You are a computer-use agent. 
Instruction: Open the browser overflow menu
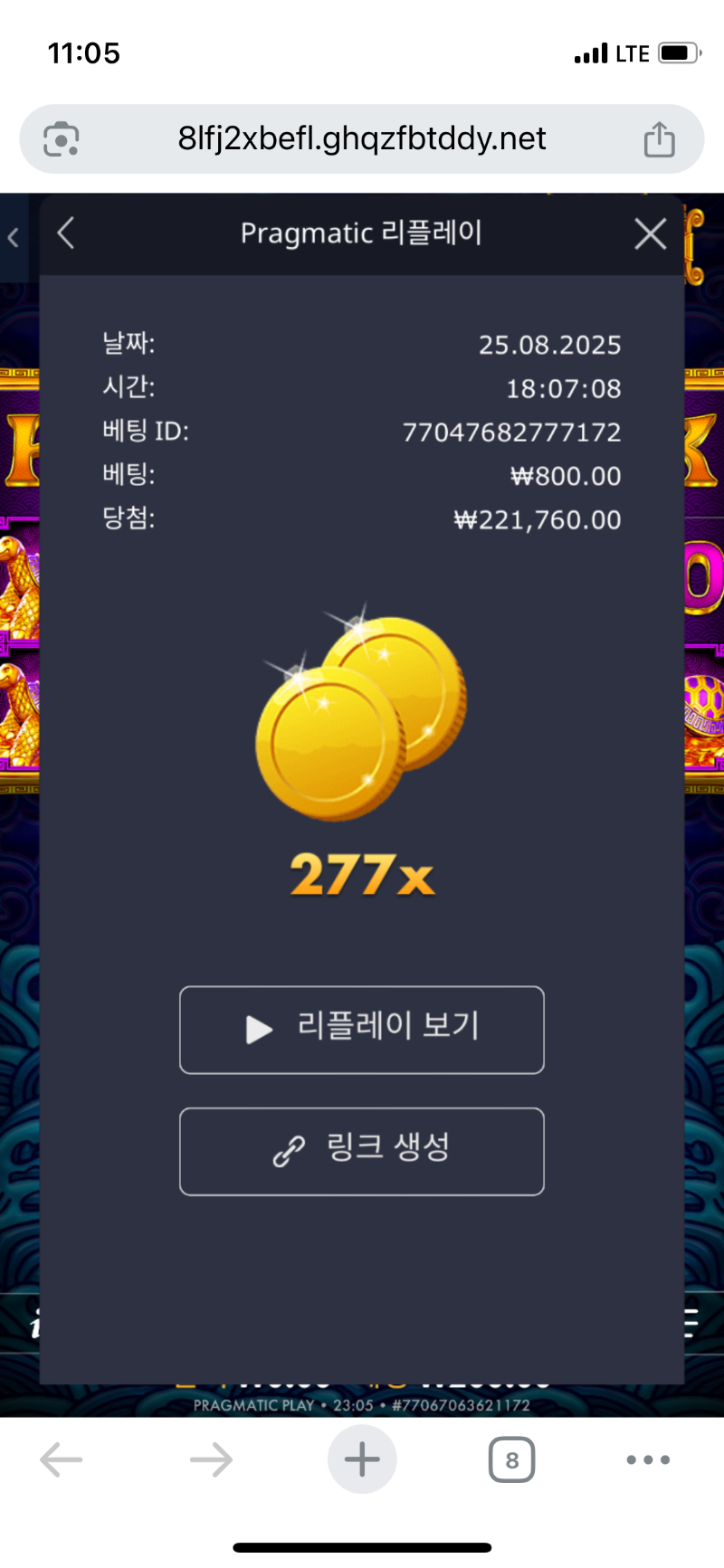click(648, 1459)
